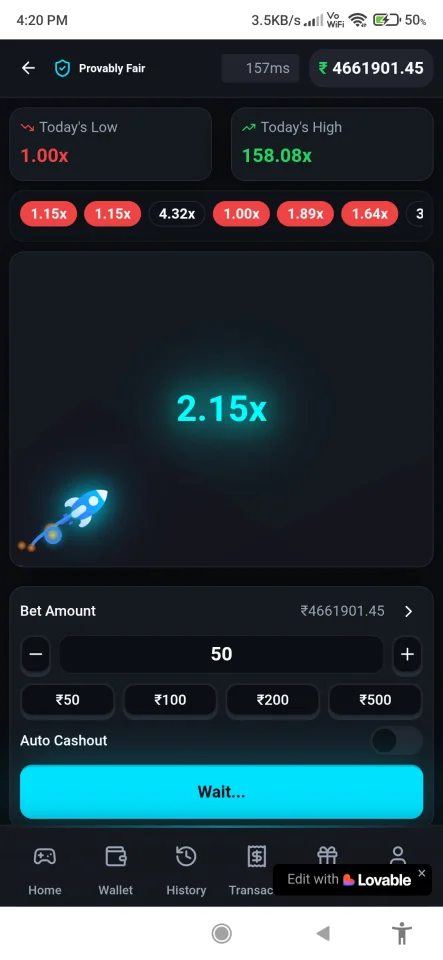Increase bet with the plus button
Viewport: 443px width, 960px height.
pyautogui.click(x=407, y=654)
